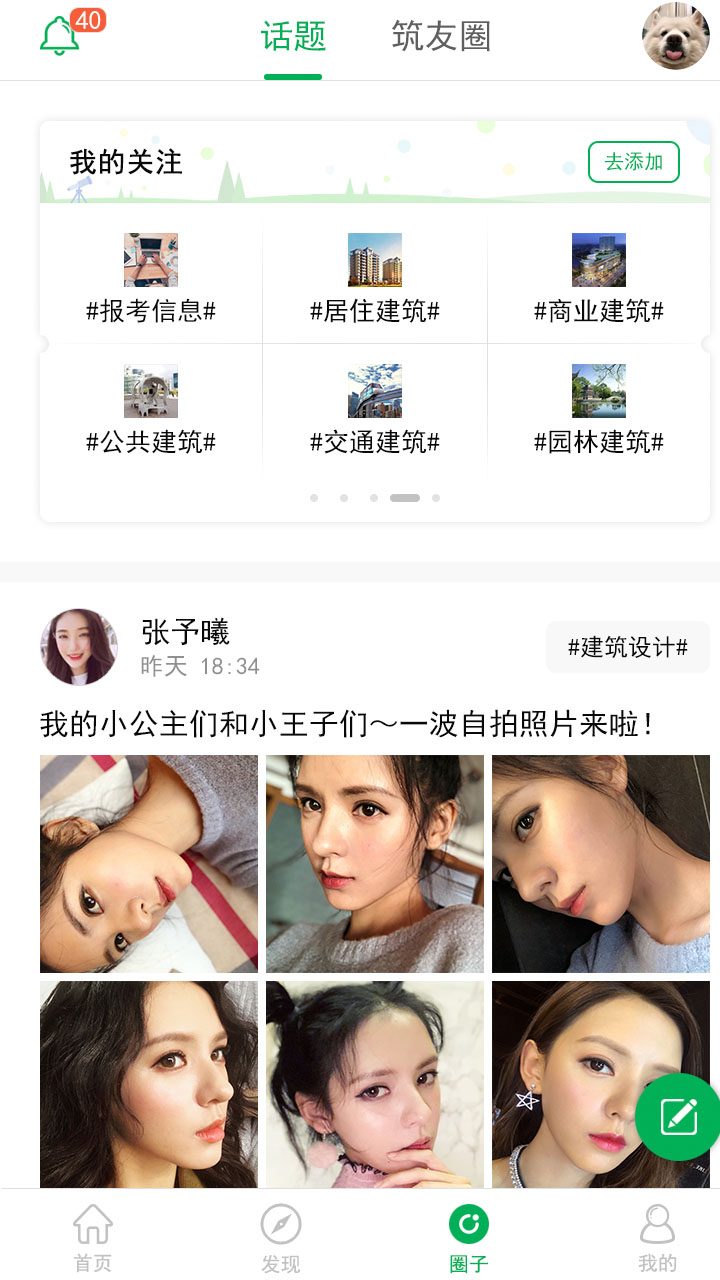Tap the #建筑设计# topic chip
This screenshot has height=1280, width=720.
[x=628, y=647]
